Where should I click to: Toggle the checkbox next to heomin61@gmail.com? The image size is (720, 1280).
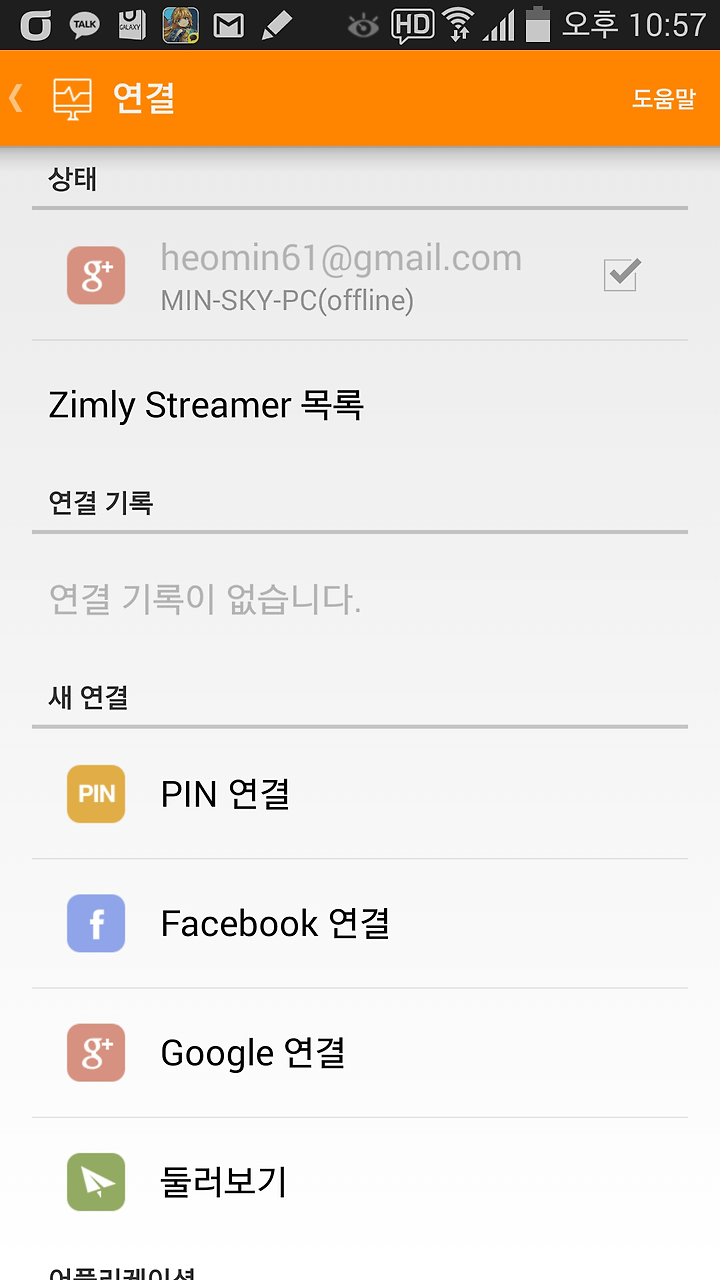(622, 275)
